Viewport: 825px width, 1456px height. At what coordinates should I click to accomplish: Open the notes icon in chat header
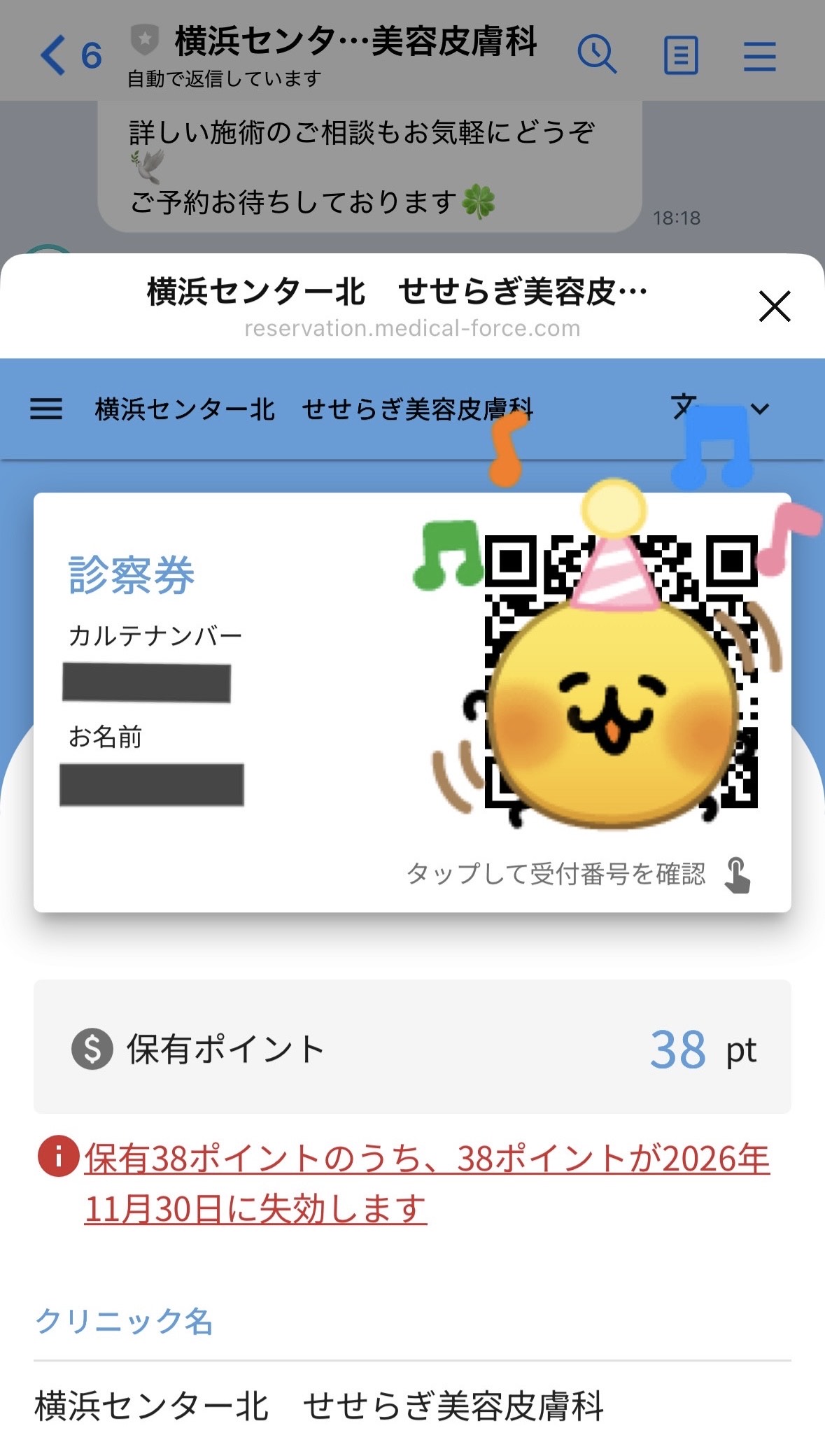click(x=680, y=55)
